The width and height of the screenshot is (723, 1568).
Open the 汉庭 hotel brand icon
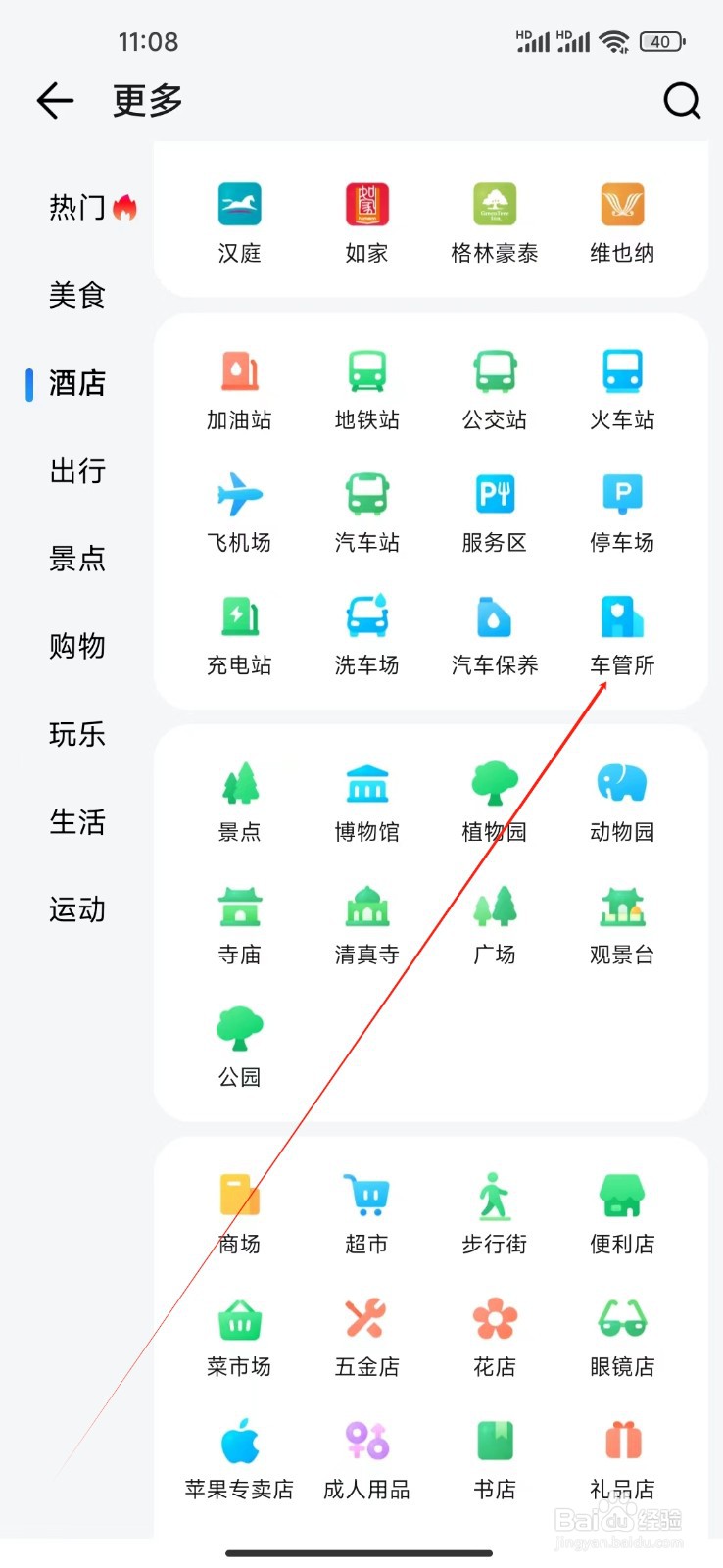(239, 220)
